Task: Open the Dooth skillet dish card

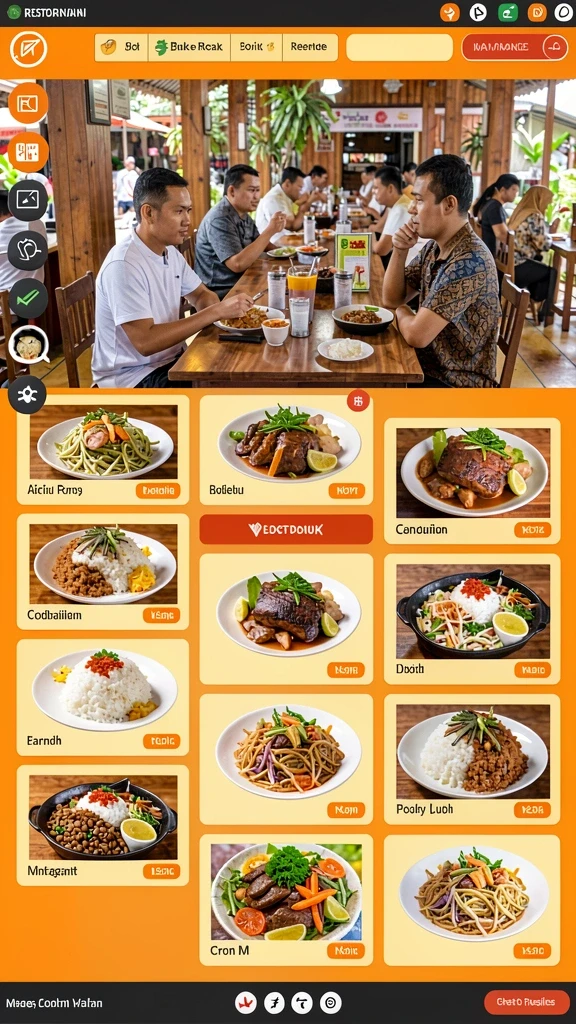Action: (x=472, y=619)
